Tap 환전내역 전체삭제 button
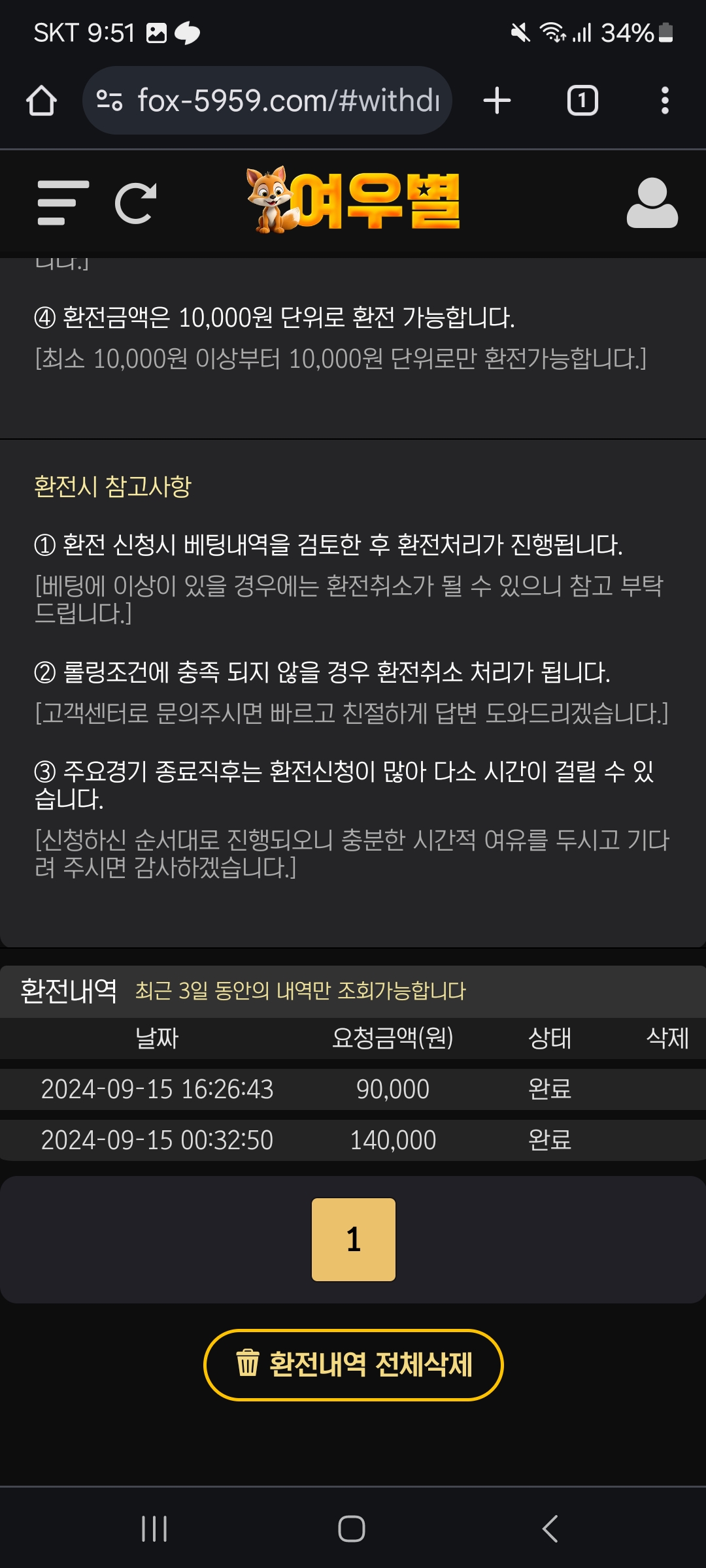This screenshot has width=706, height=1568. coord(354,1365)
